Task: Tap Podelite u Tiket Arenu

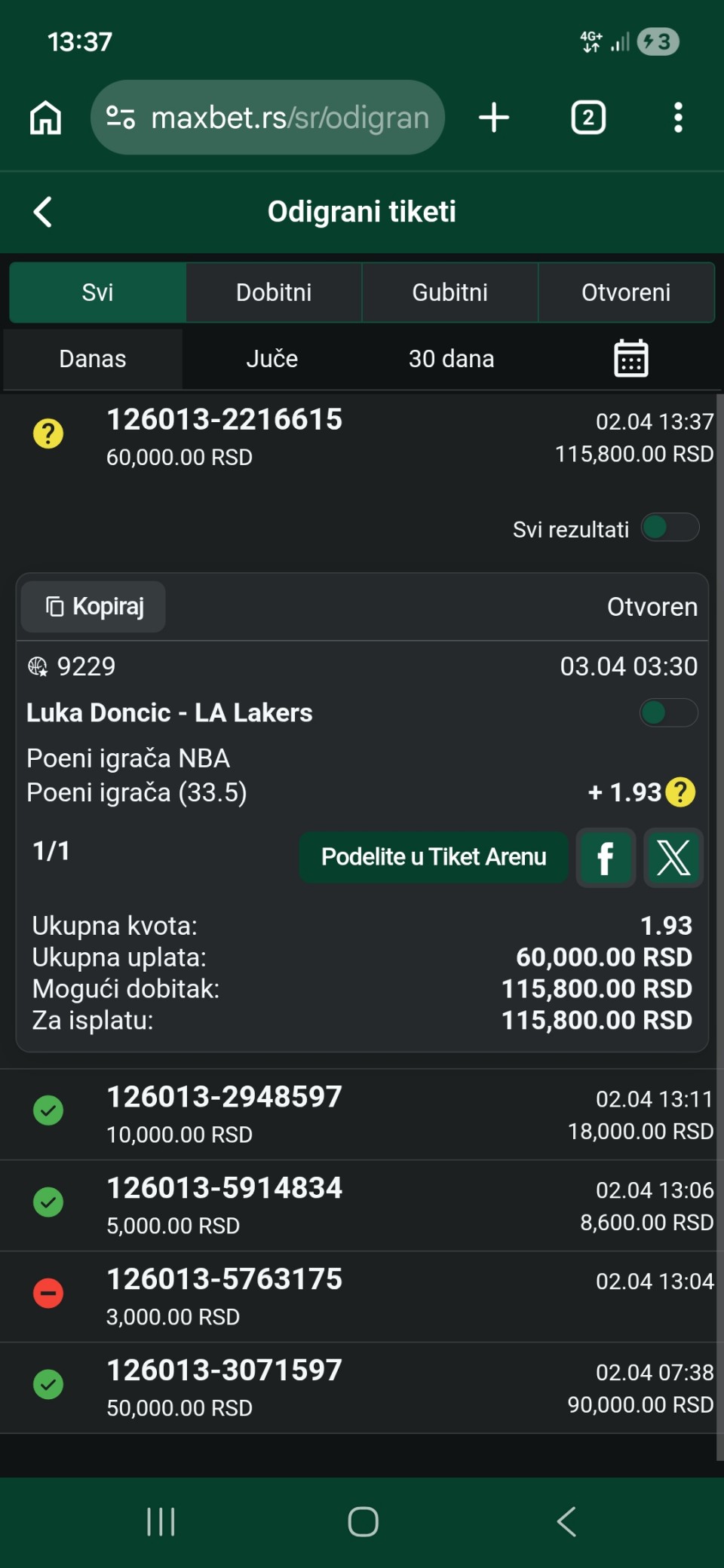Action: [x=434, y=857]
